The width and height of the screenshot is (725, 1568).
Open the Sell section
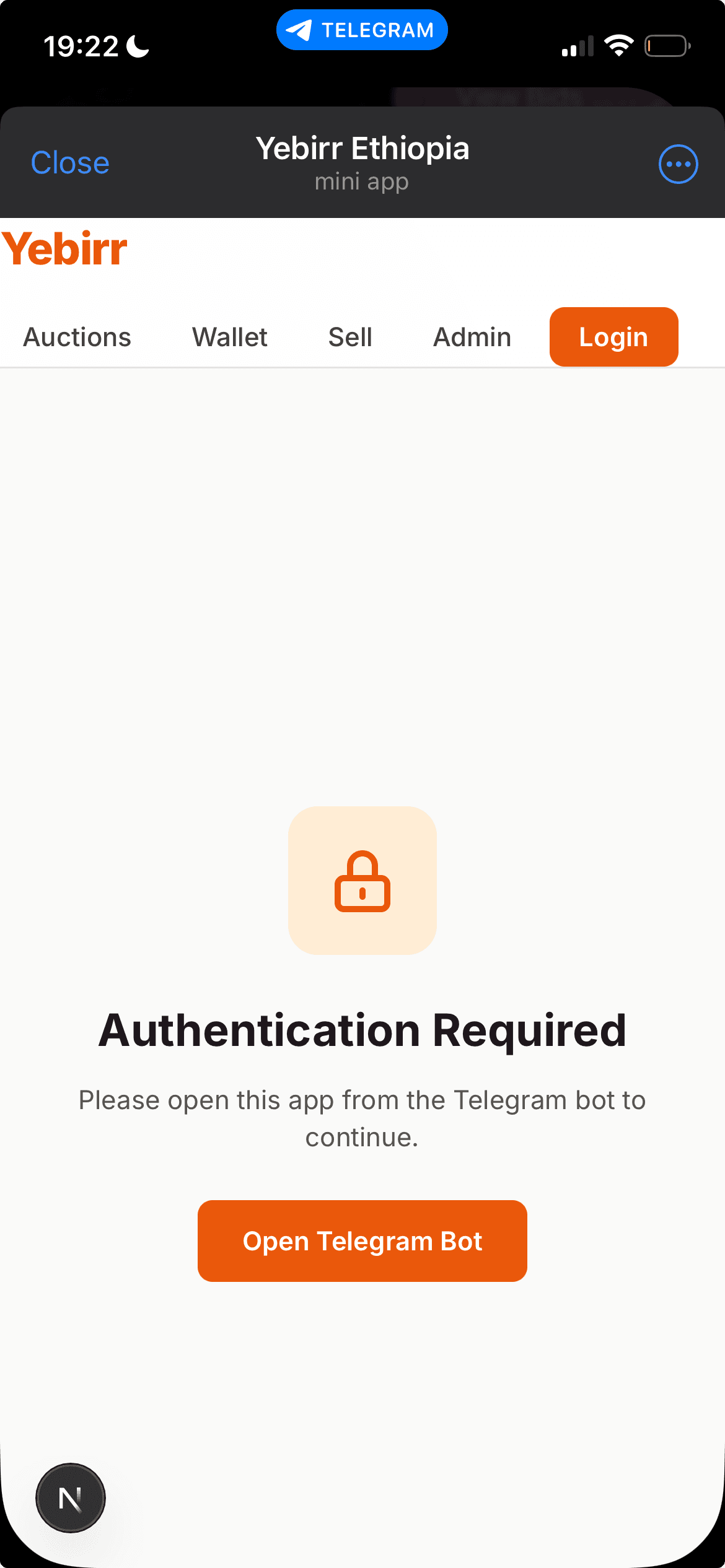coord(350,338)
